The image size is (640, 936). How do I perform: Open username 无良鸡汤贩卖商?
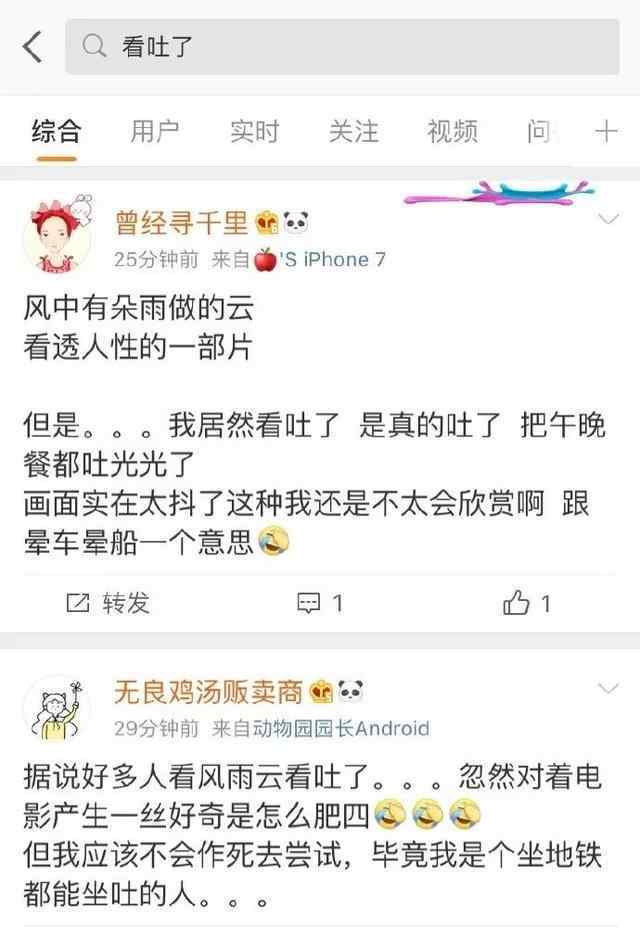(207, 690)
